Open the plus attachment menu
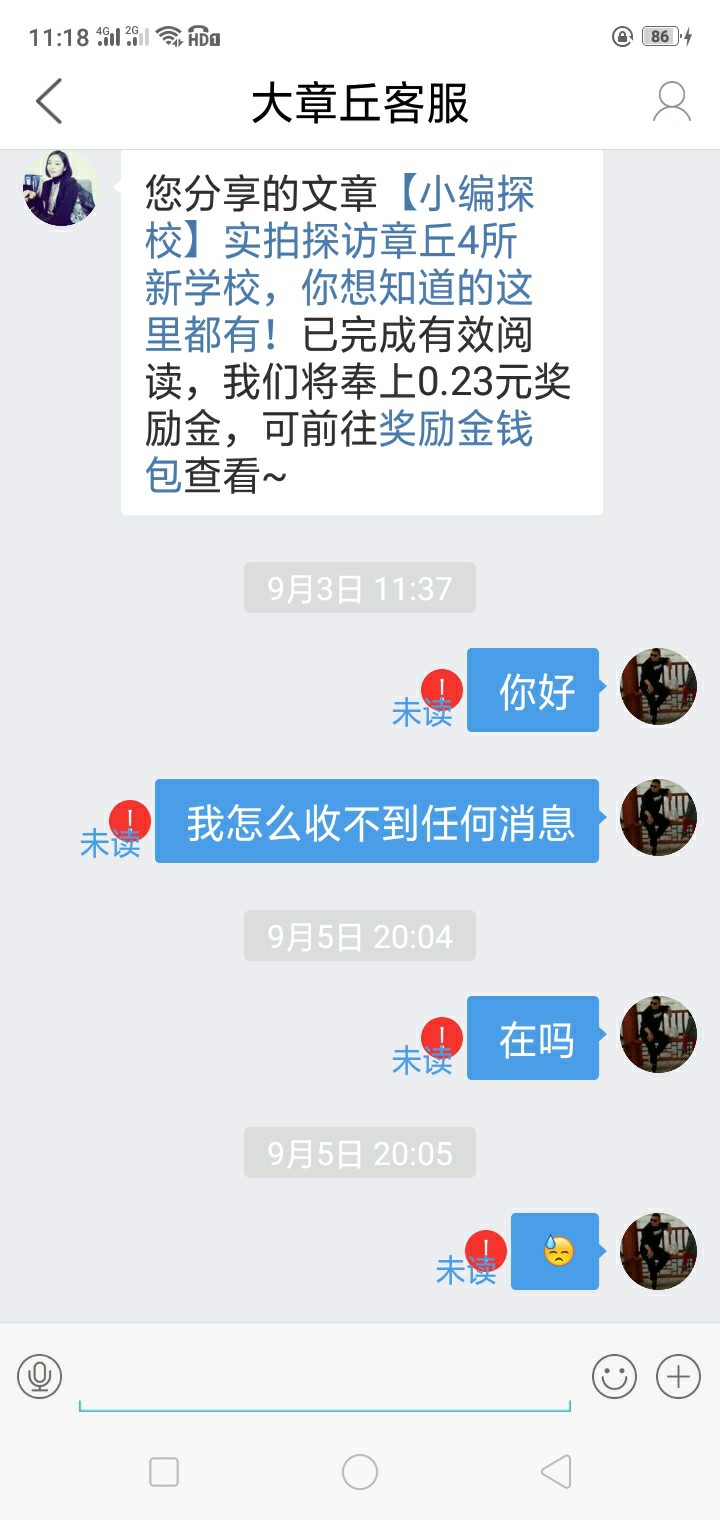 pyautogui.click(x=678, y=1377)
